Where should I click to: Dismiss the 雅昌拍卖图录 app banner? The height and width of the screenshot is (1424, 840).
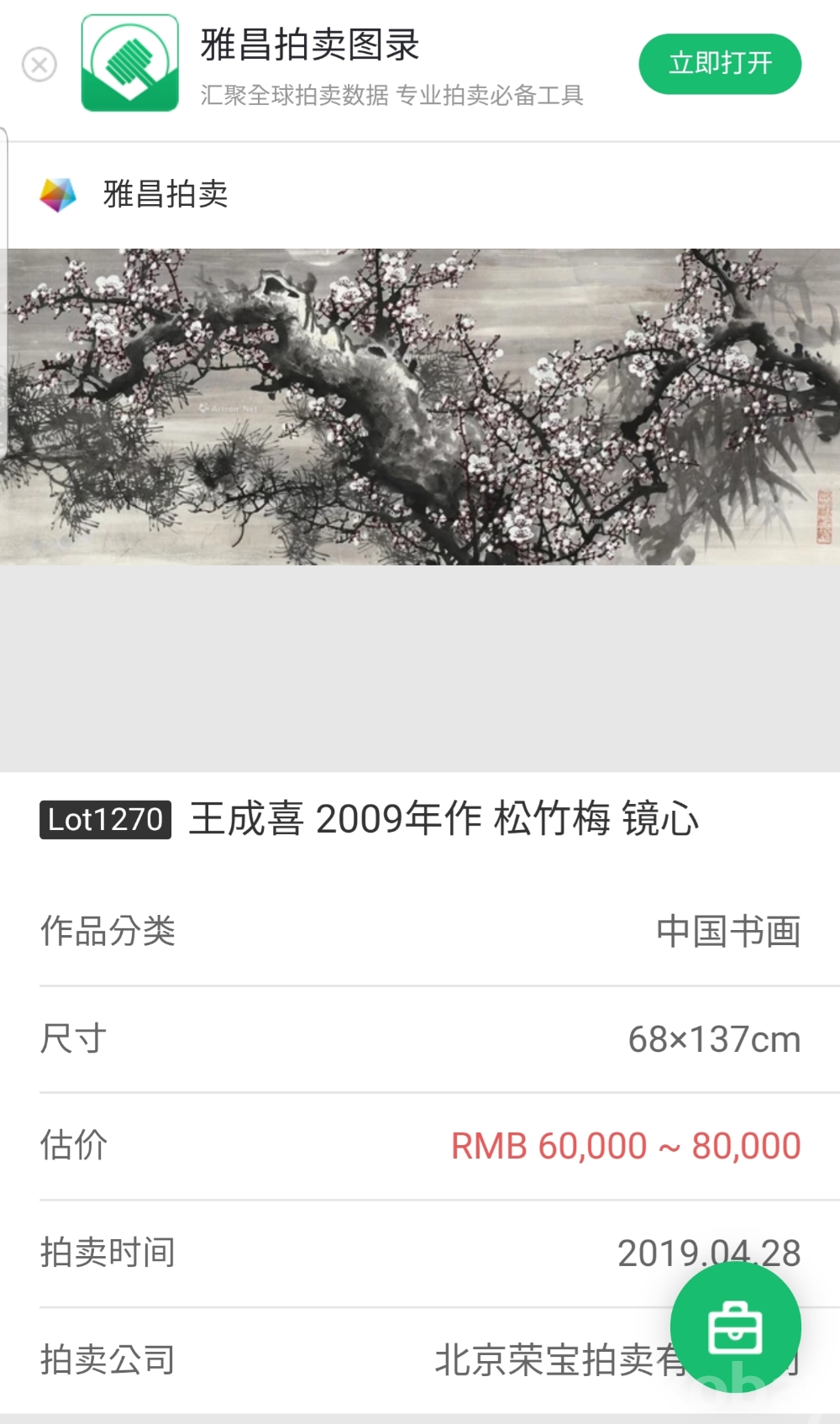click(x=39, y=65)
